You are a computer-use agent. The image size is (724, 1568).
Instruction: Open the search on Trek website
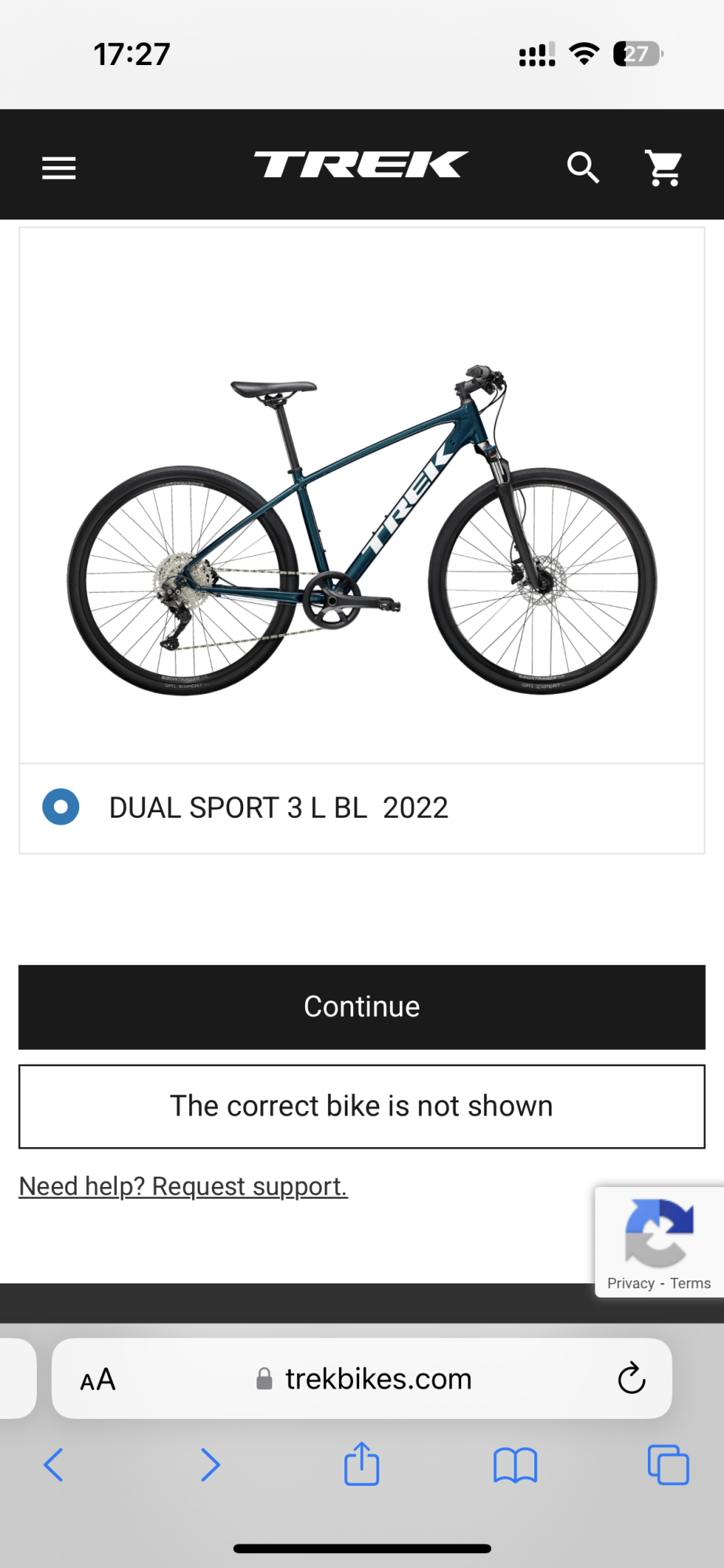(x=583, y=168)
